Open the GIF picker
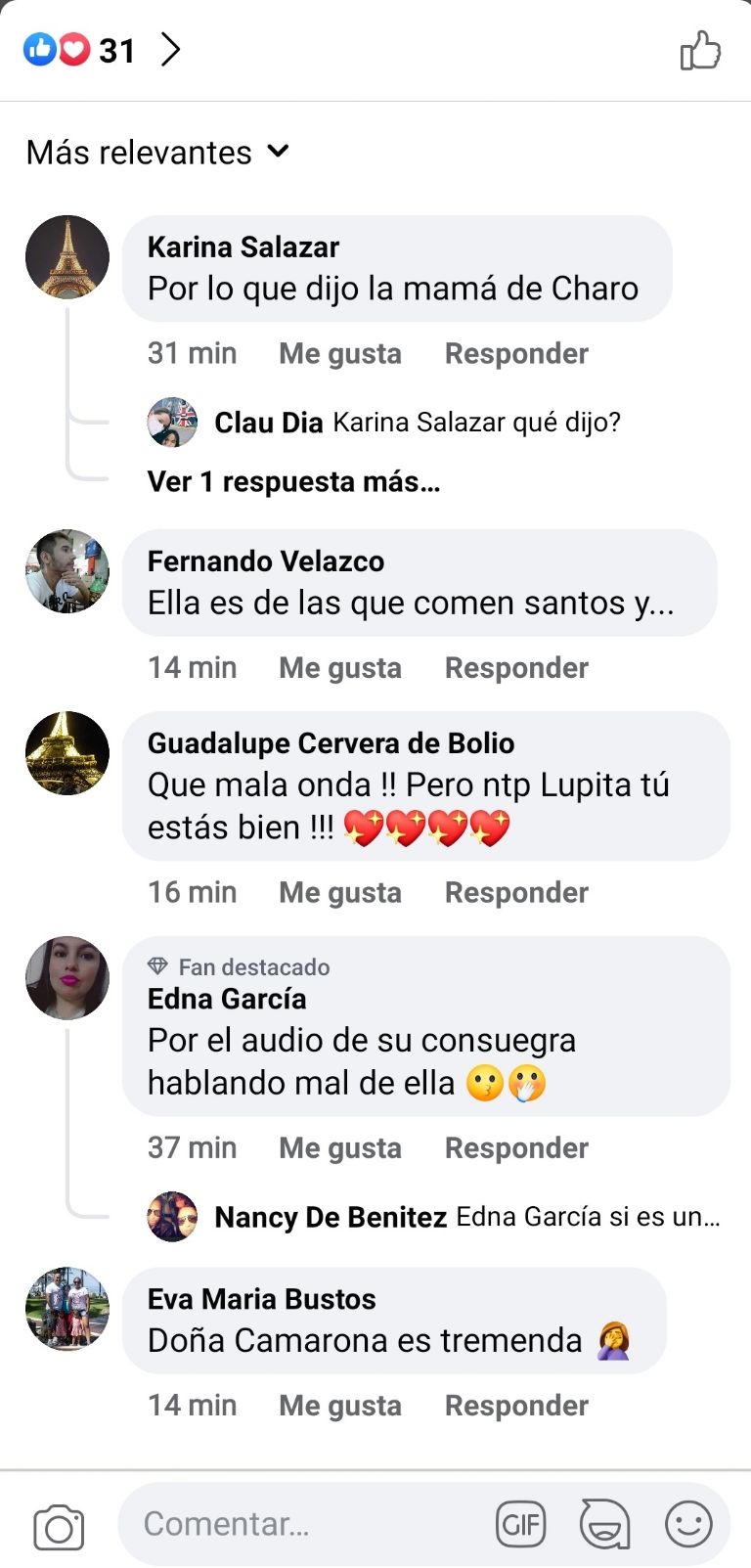 [520, 1524]
